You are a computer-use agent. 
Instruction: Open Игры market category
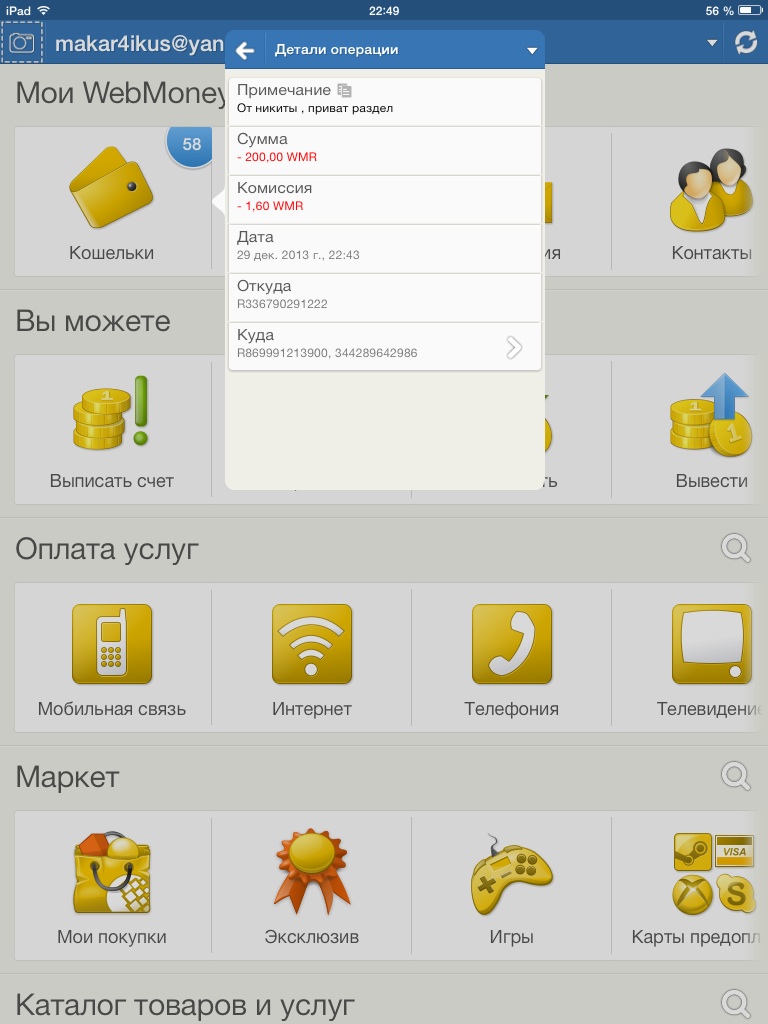(x=511, y=888)
